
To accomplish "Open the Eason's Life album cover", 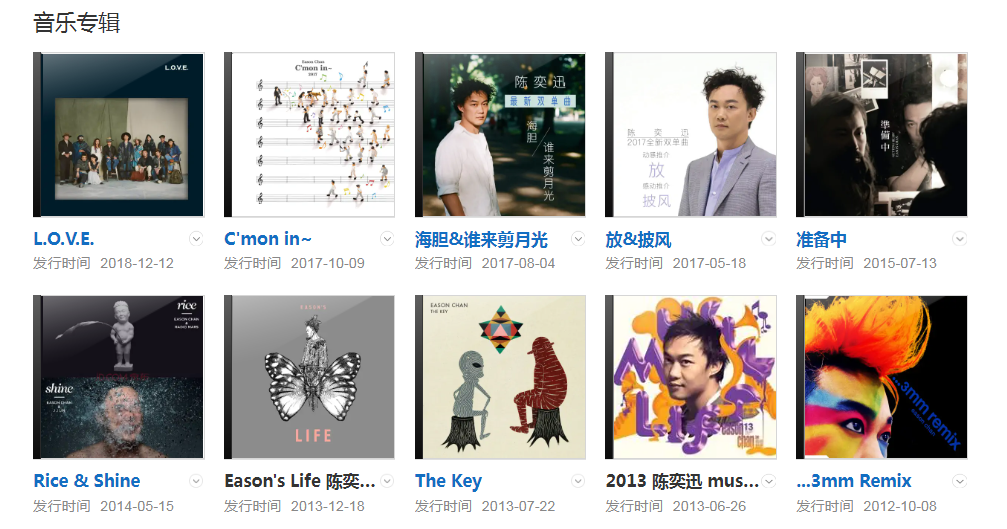I will (x=310, y=377).
